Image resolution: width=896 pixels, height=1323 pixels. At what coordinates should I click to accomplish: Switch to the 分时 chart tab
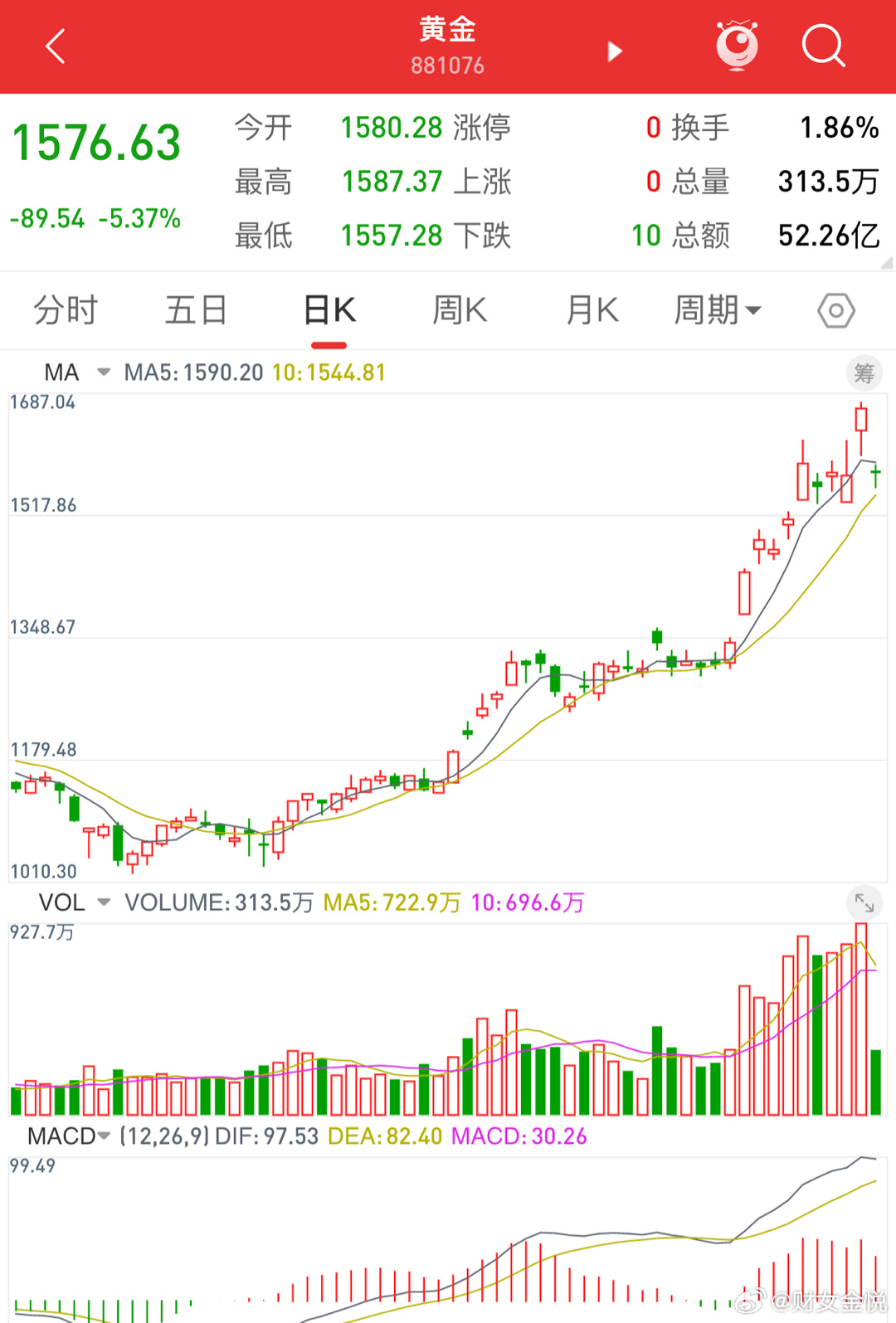66,310
